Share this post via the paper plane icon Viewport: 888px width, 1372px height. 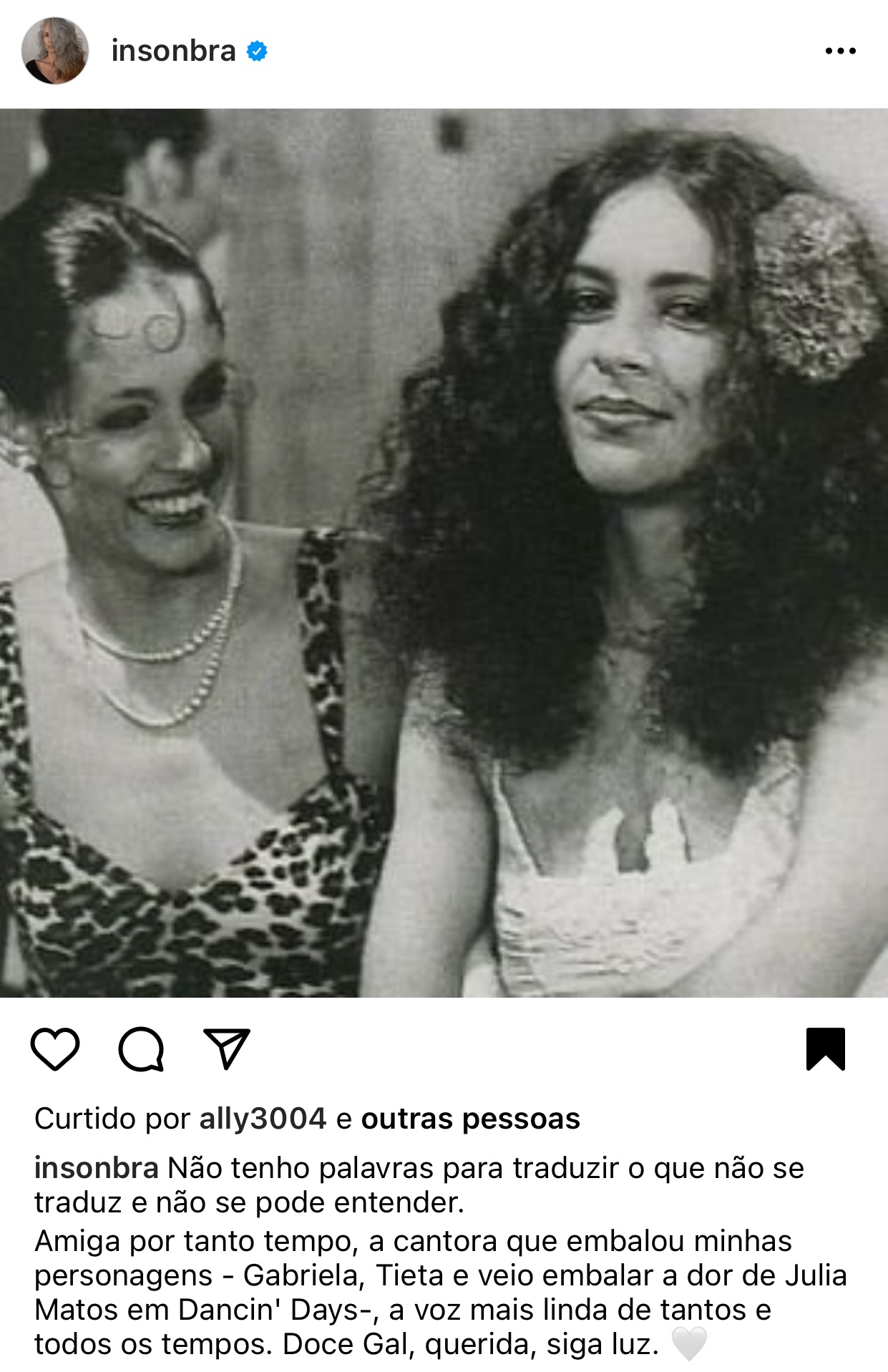(227, 1049)
